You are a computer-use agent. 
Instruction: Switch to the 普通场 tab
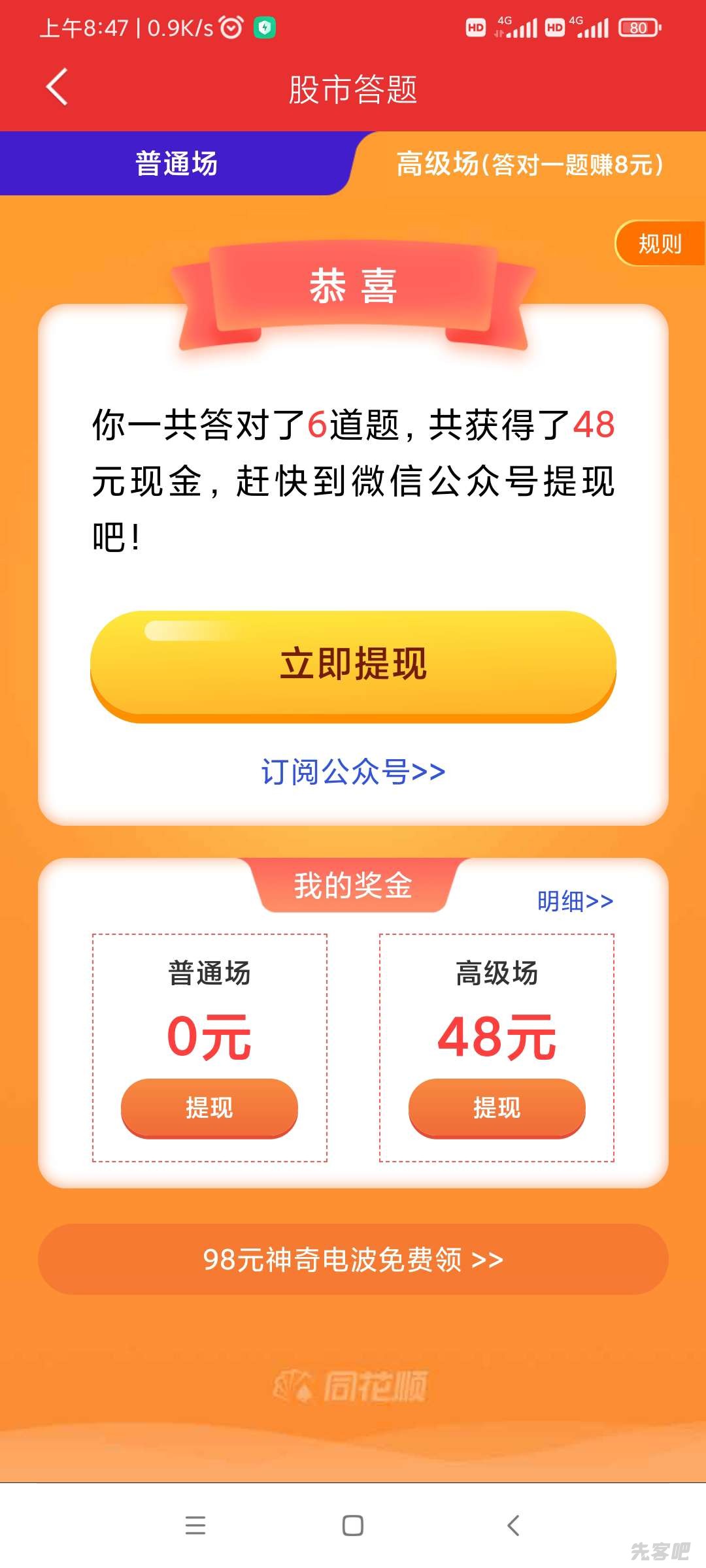(176, 163)
